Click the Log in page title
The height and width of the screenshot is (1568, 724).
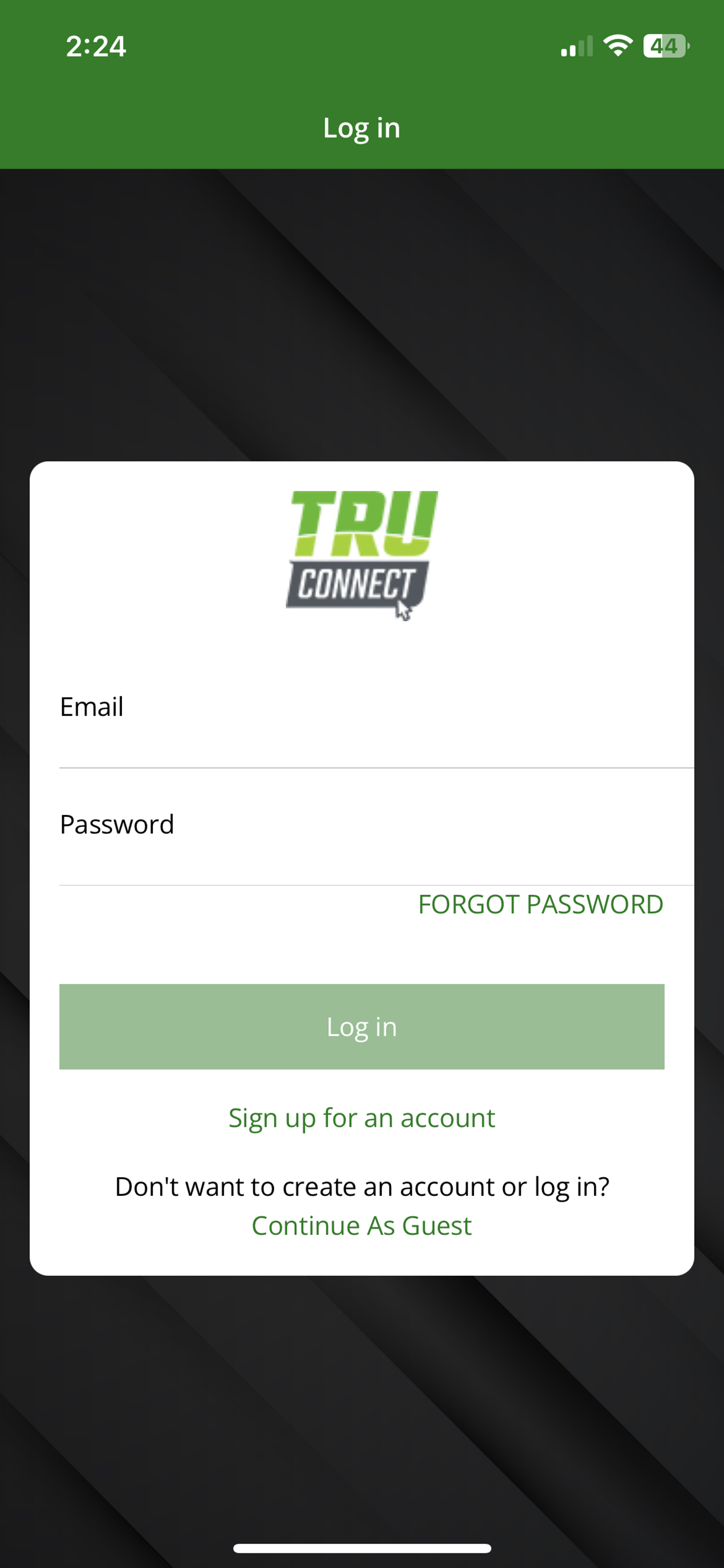[x=361, y=128]
